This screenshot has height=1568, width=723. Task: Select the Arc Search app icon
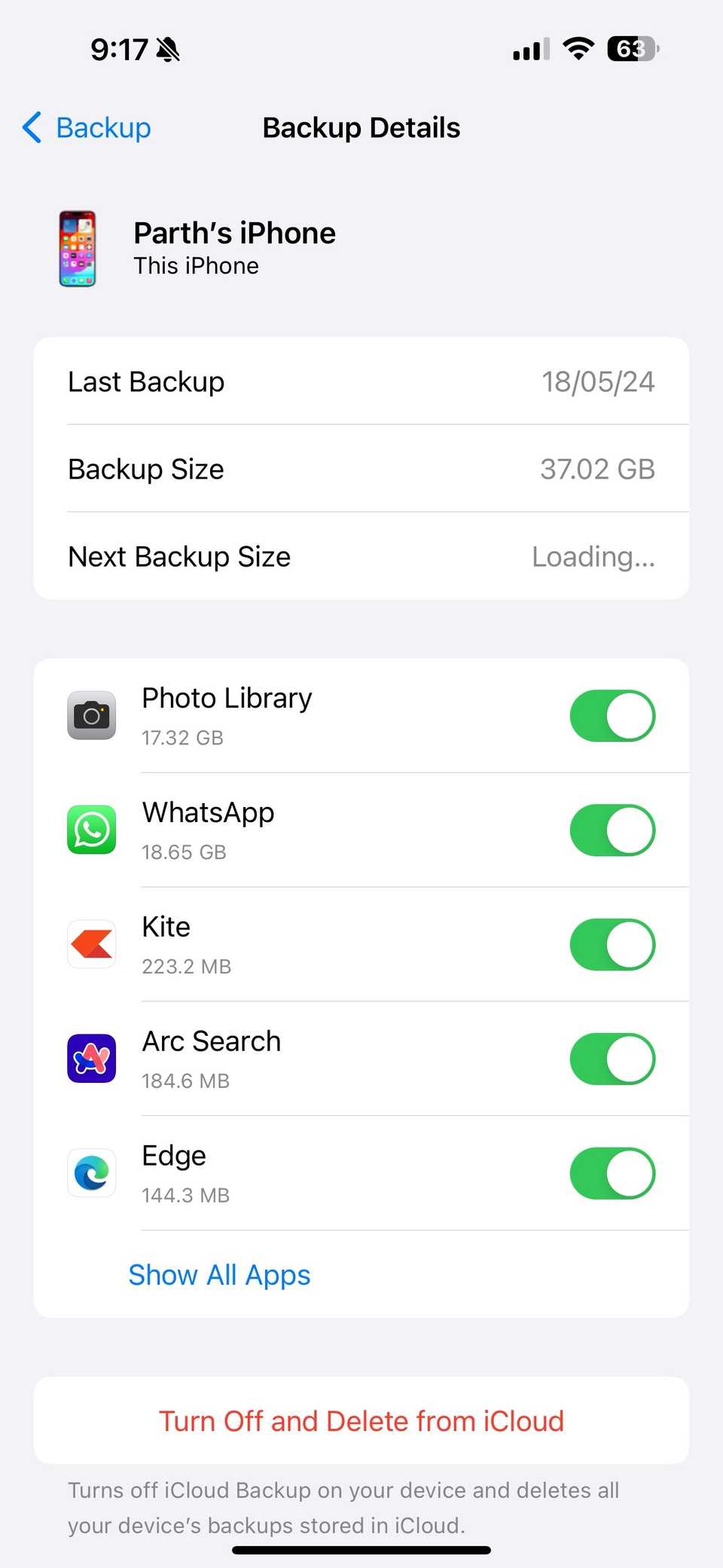coord(91,1059)
